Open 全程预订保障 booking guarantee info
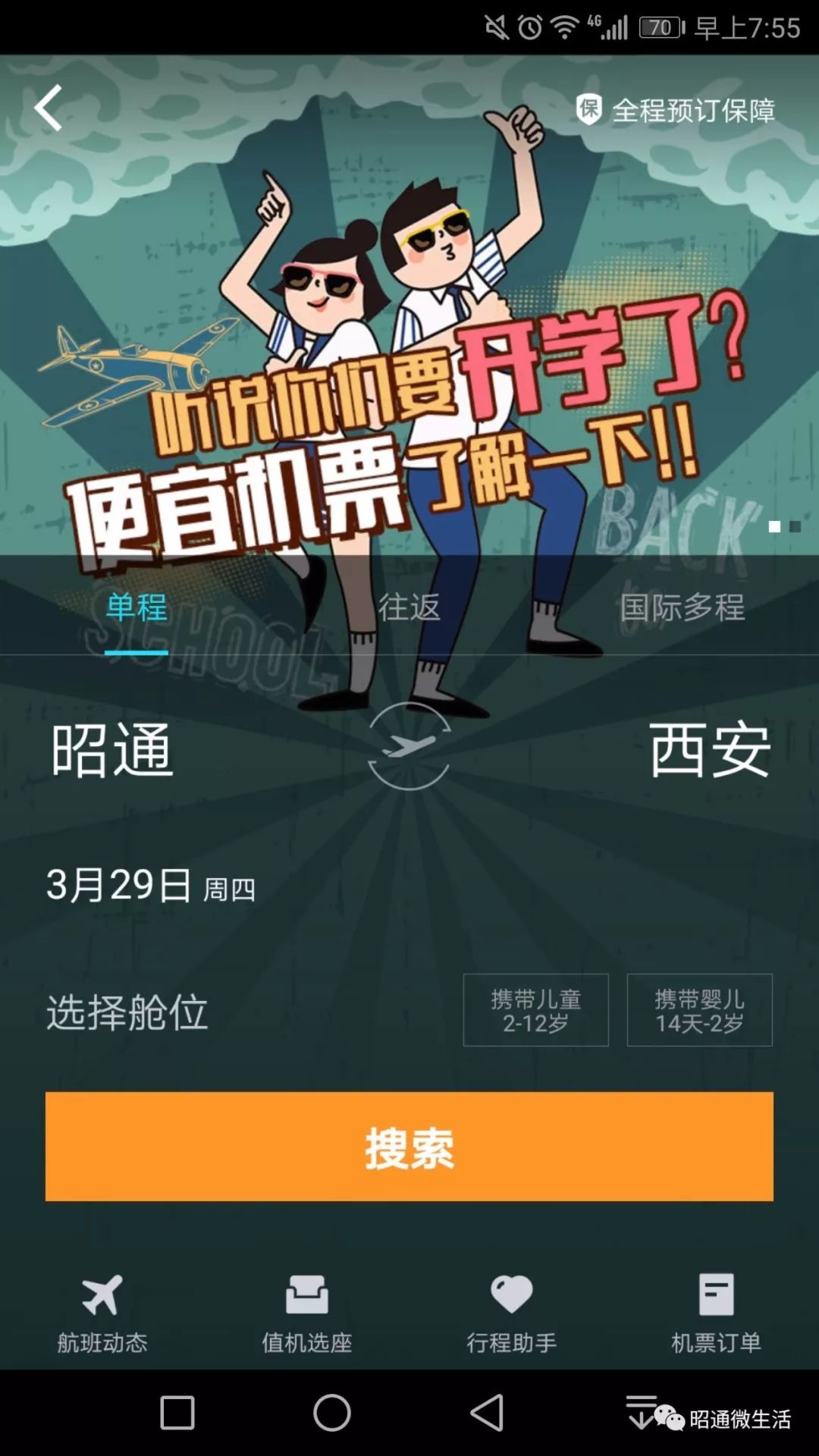The image size is (819, 1456). [676, 111]
